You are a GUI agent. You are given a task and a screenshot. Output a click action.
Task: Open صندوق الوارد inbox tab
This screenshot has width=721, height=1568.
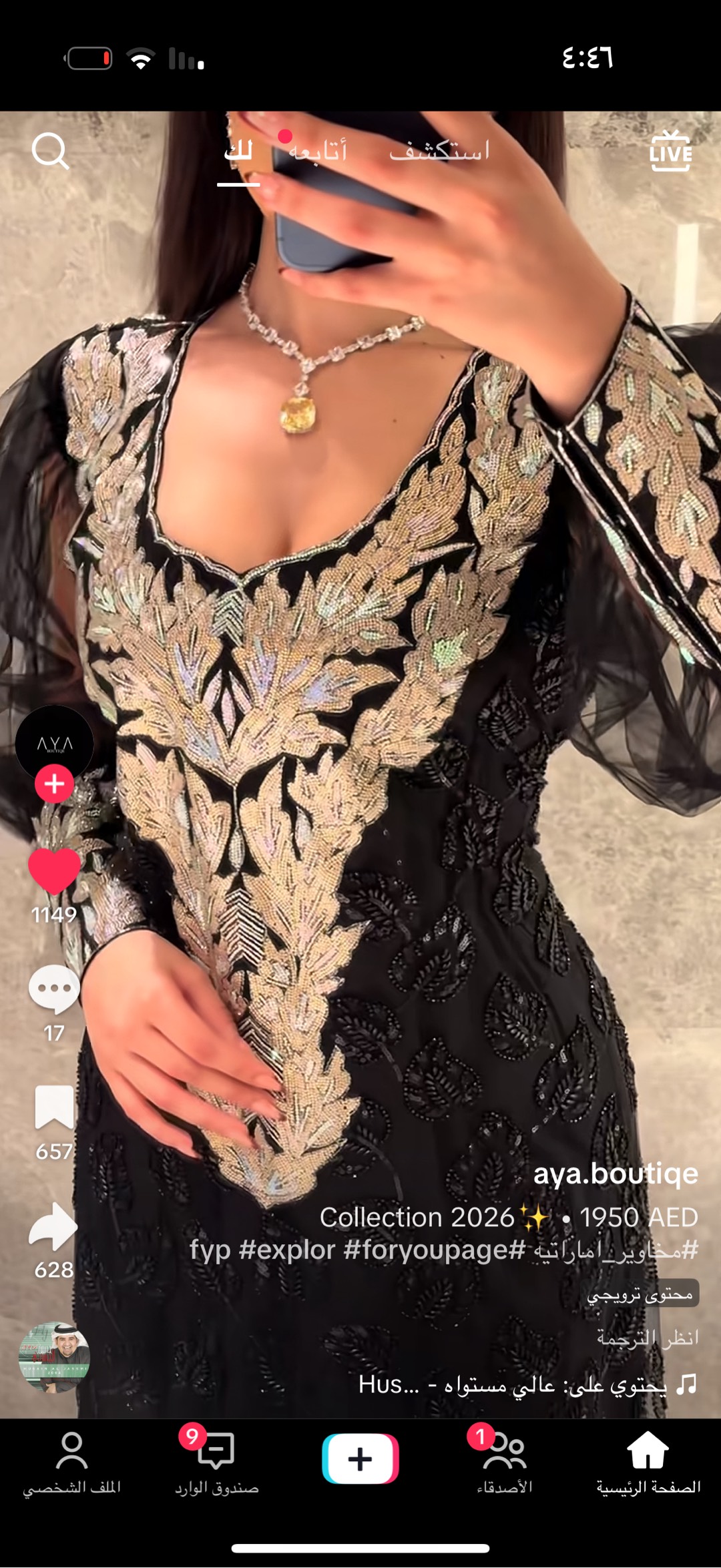[216, 1462]
